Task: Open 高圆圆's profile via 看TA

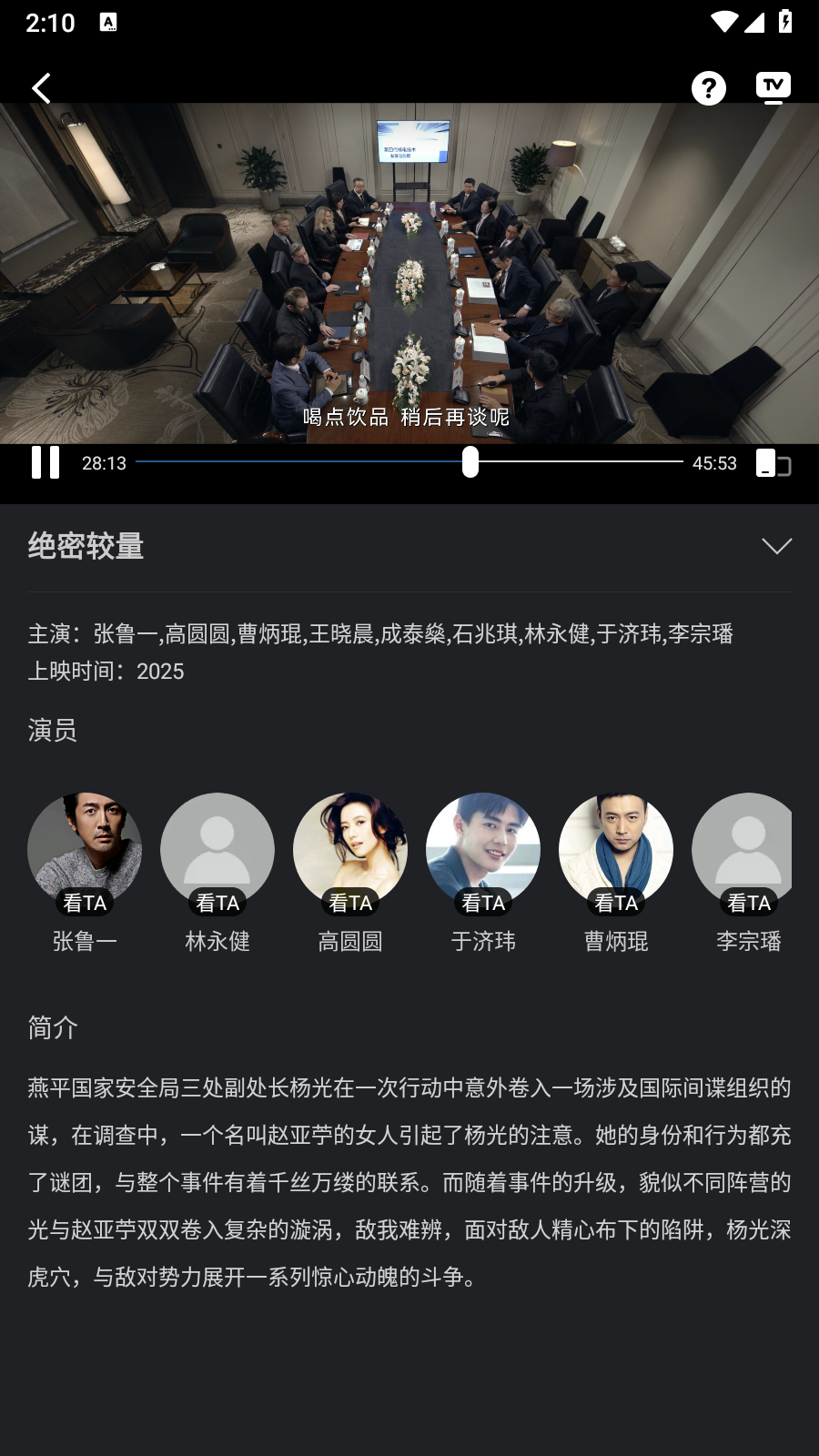Action: [350, 902]
